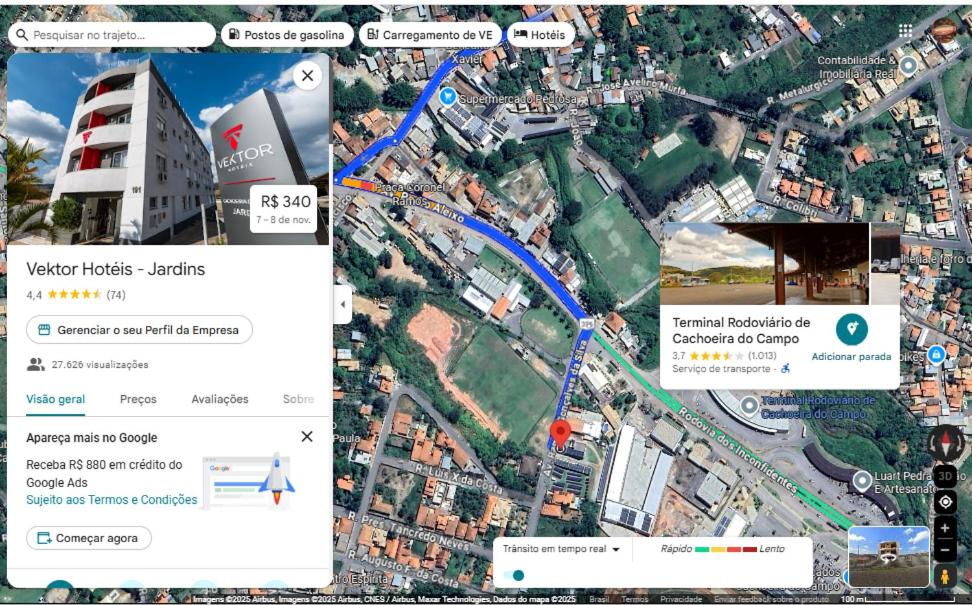Image resolution: width=972 pixels, height=605 pixels.
Task: Toggle the 3D map view
Action: click(945, 477)
